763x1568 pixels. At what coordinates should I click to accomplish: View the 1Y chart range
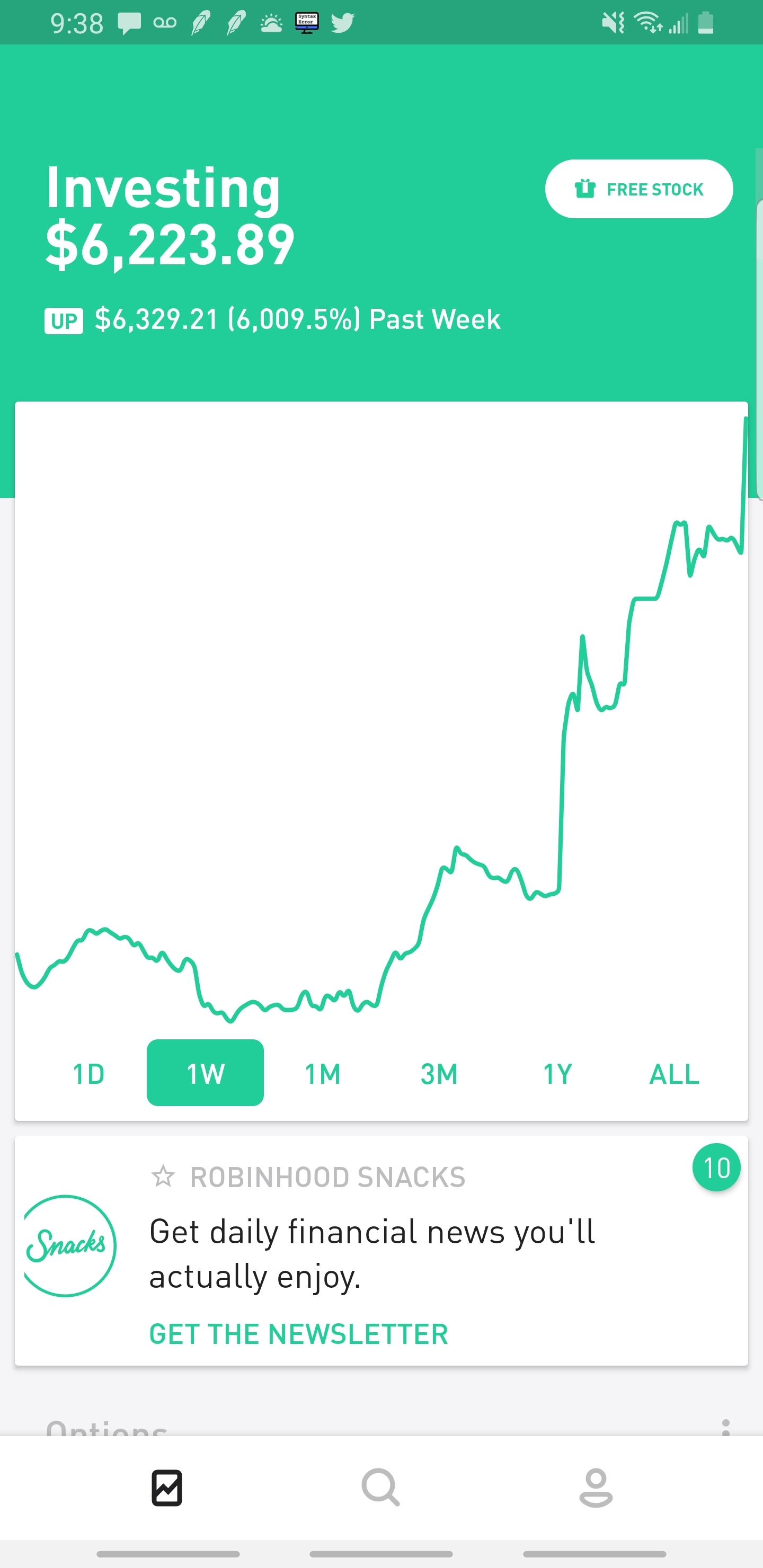(557, 1074)
